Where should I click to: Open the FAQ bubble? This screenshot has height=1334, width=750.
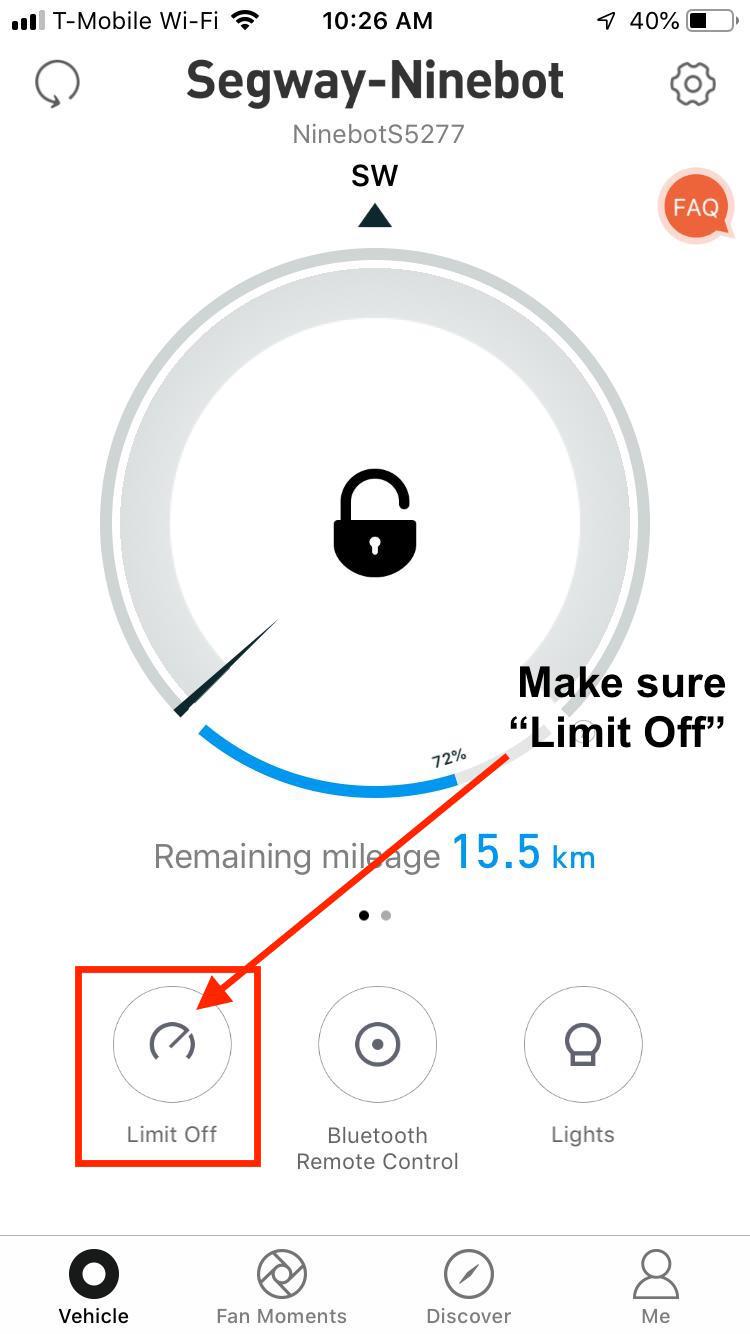point(696,207)
